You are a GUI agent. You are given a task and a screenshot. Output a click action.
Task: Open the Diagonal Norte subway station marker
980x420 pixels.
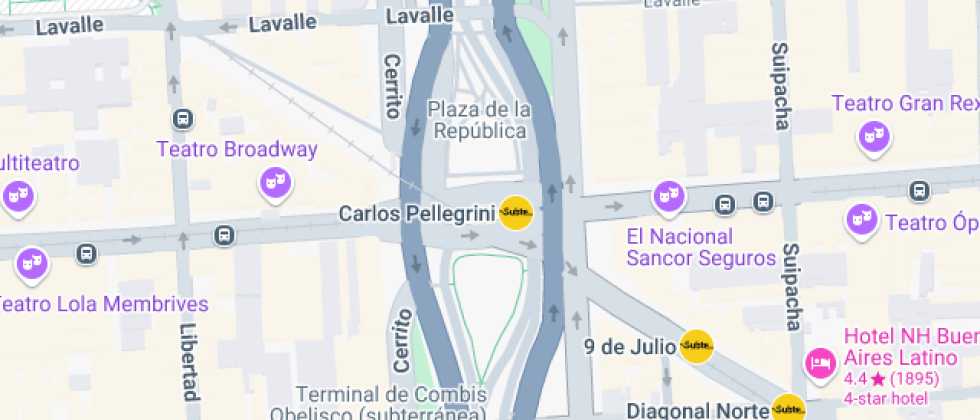click(x=788, y=409)
